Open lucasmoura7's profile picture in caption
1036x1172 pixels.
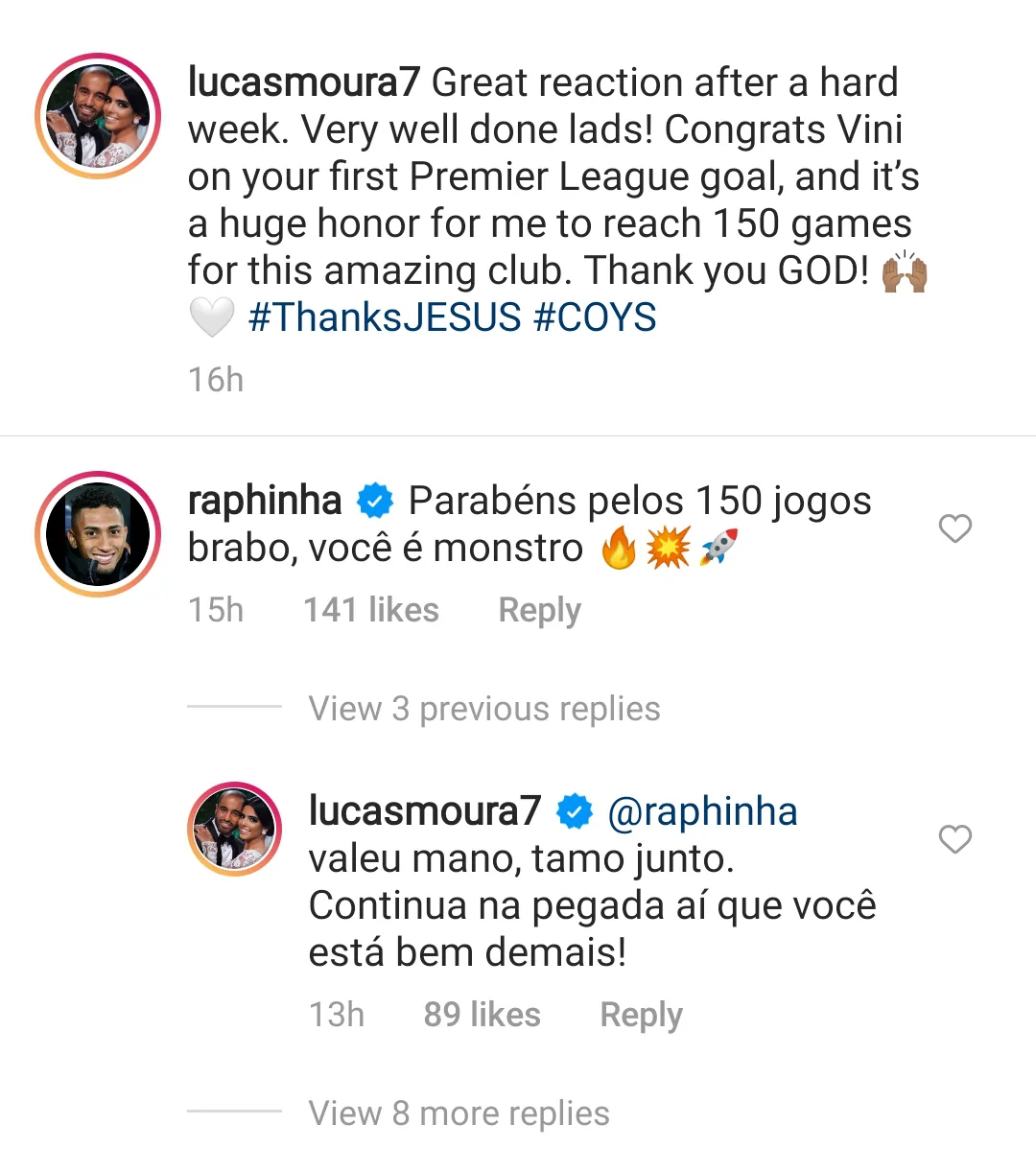pyautogui.click(x=98, y=116)
